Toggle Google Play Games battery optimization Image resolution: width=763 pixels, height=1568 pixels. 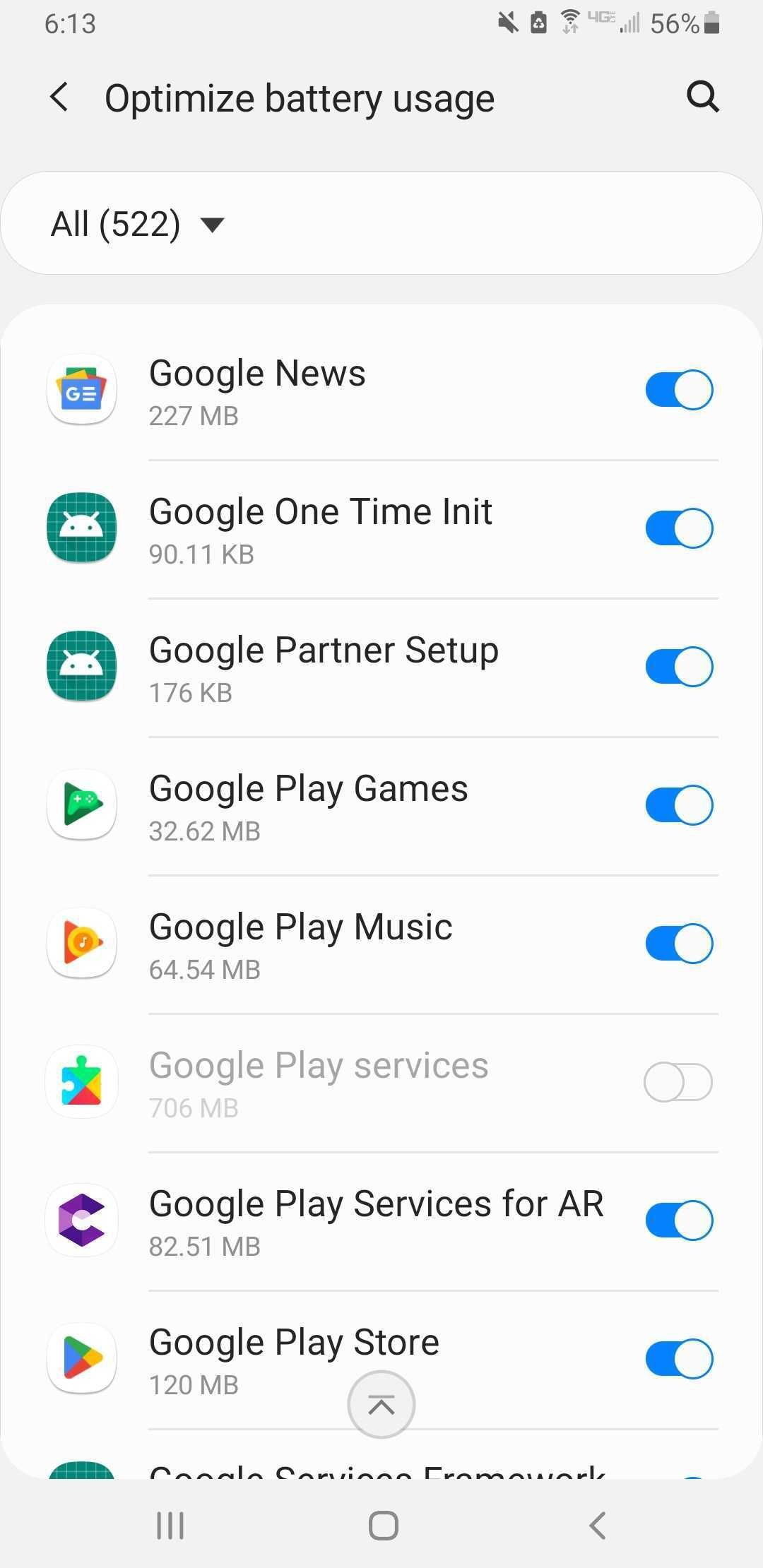point(679,804)
